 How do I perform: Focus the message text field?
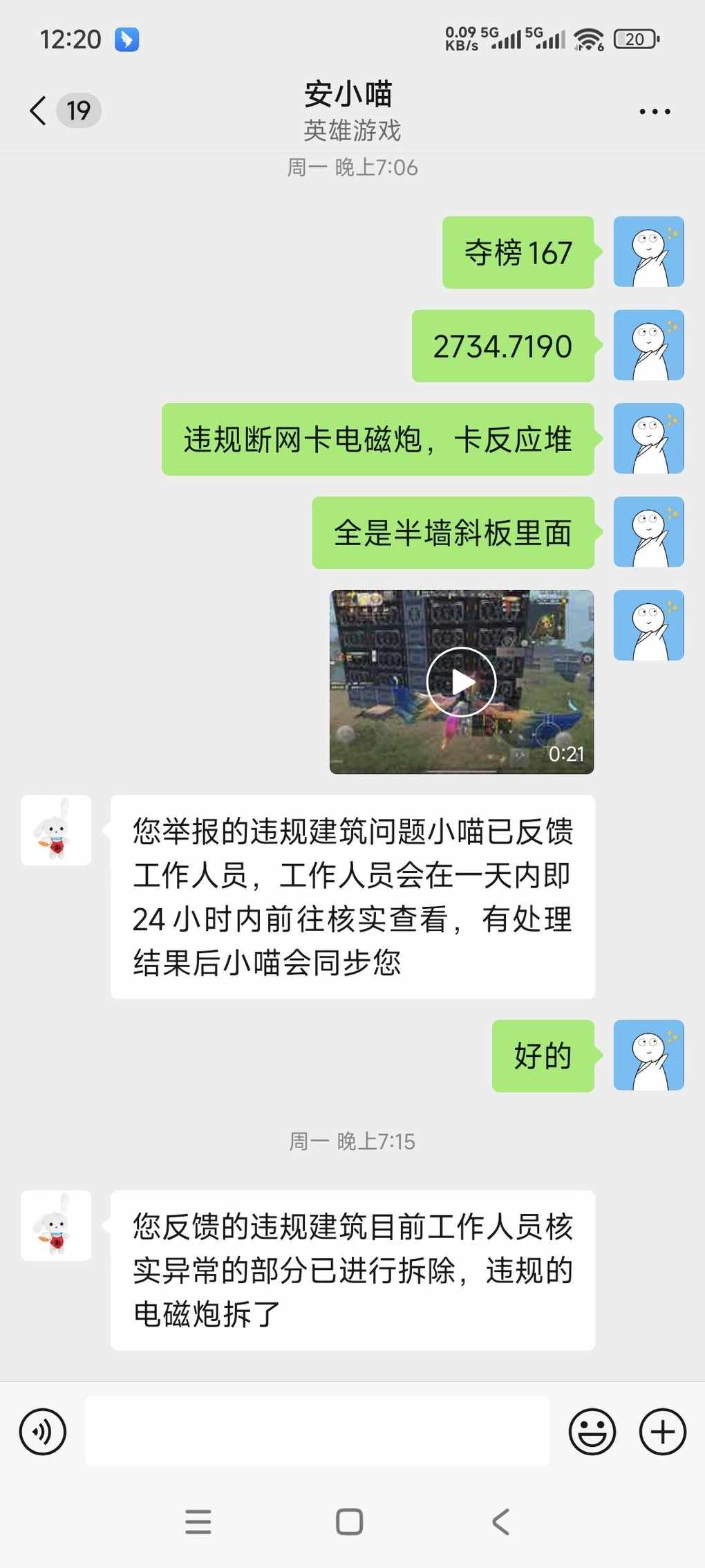coord(317,1431)
